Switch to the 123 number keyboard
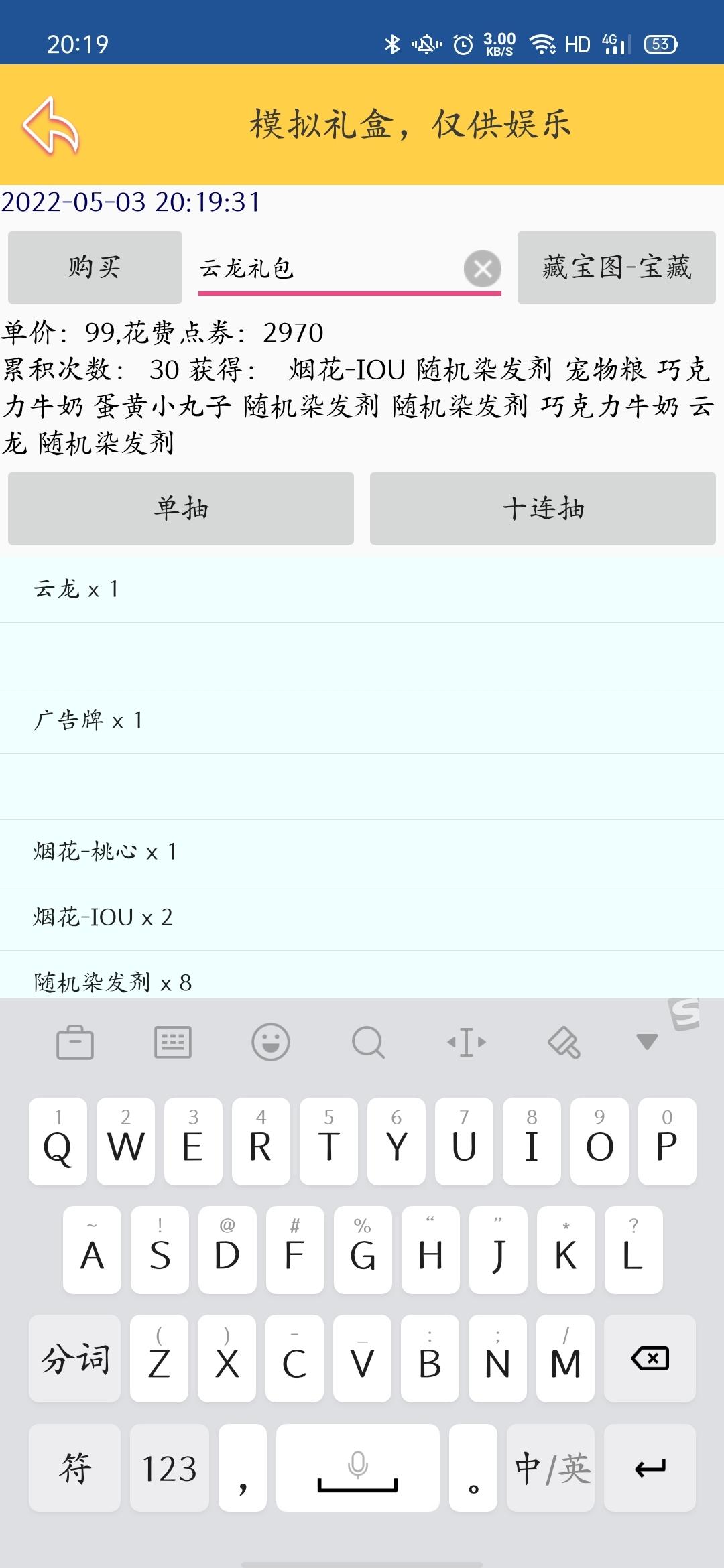Screen dimensions: 724x1568 point(170,1467)
